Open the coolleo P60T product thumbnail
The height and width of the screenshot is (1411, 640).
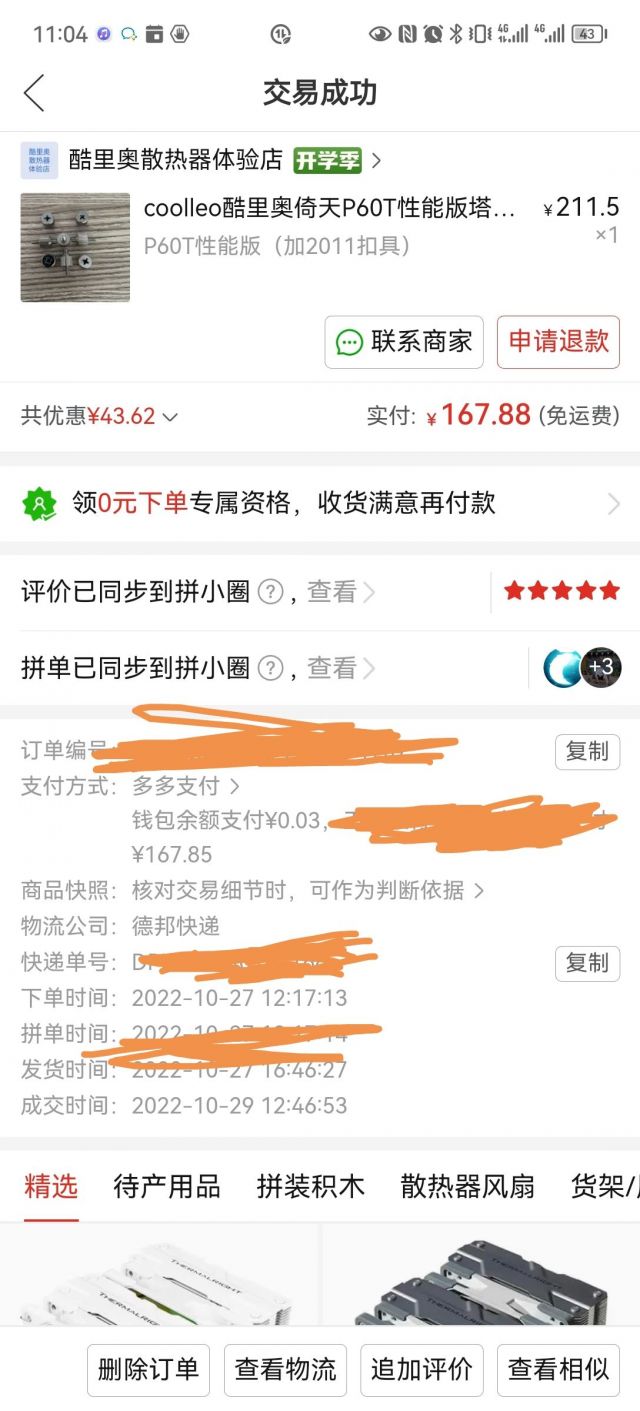coord(75,247)
